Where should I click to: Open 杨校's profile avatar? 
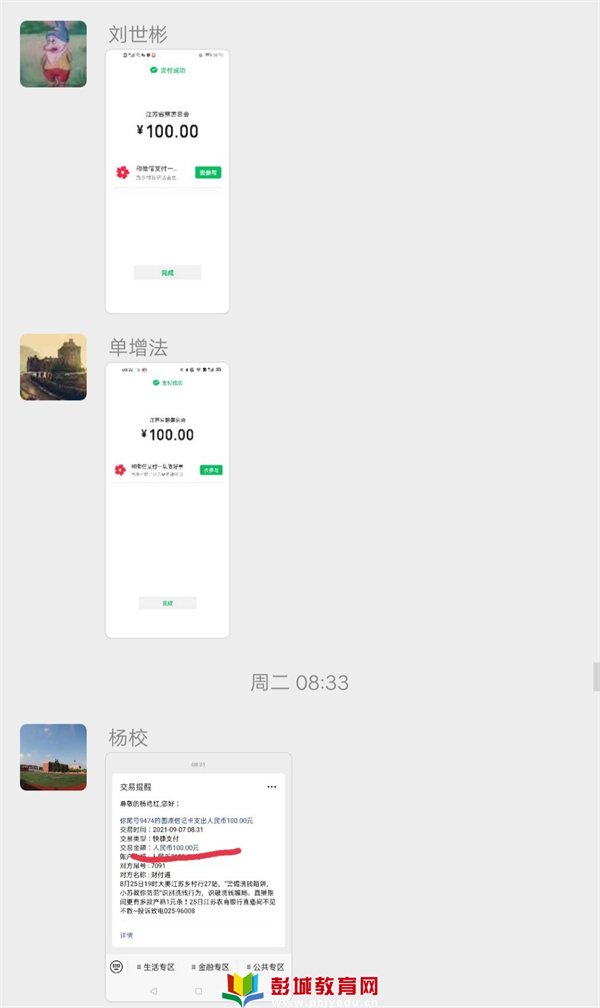pos(53,757)
